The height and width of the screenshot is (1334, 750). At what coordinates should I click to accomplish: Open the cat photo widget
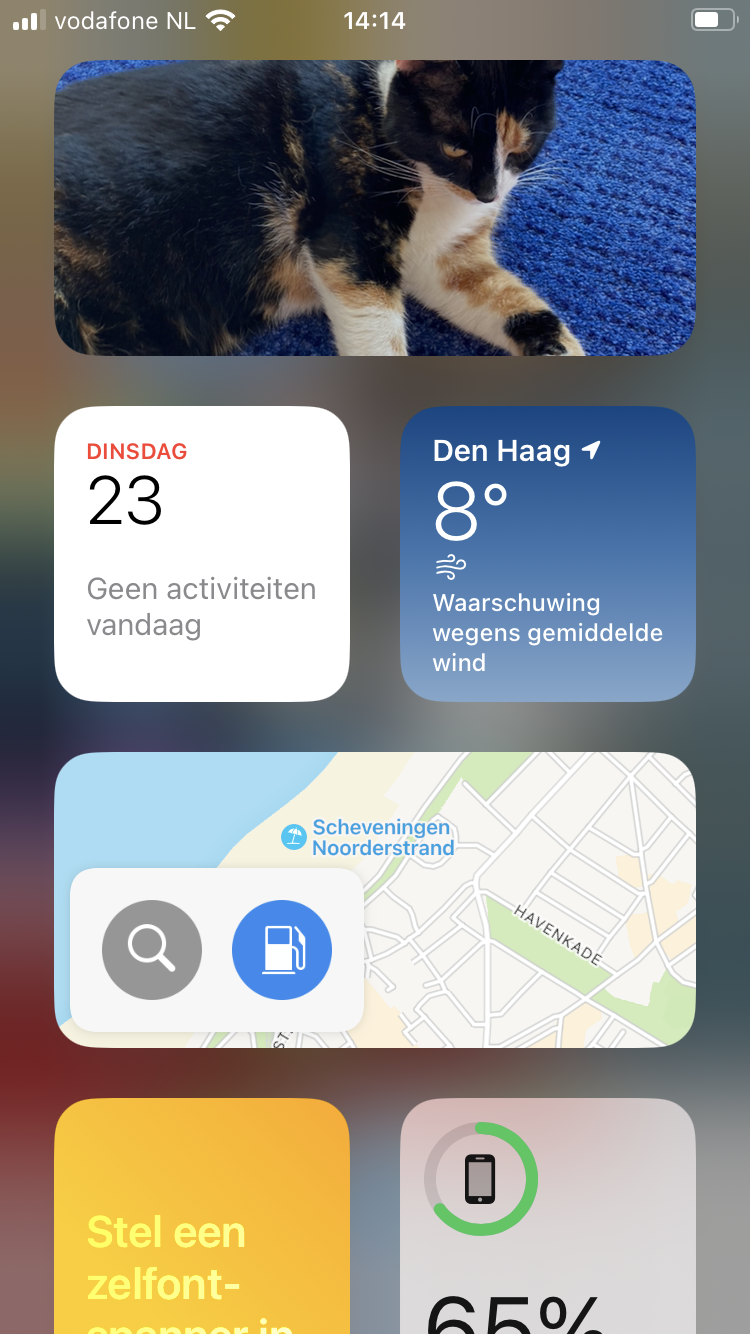pos(375,208)
